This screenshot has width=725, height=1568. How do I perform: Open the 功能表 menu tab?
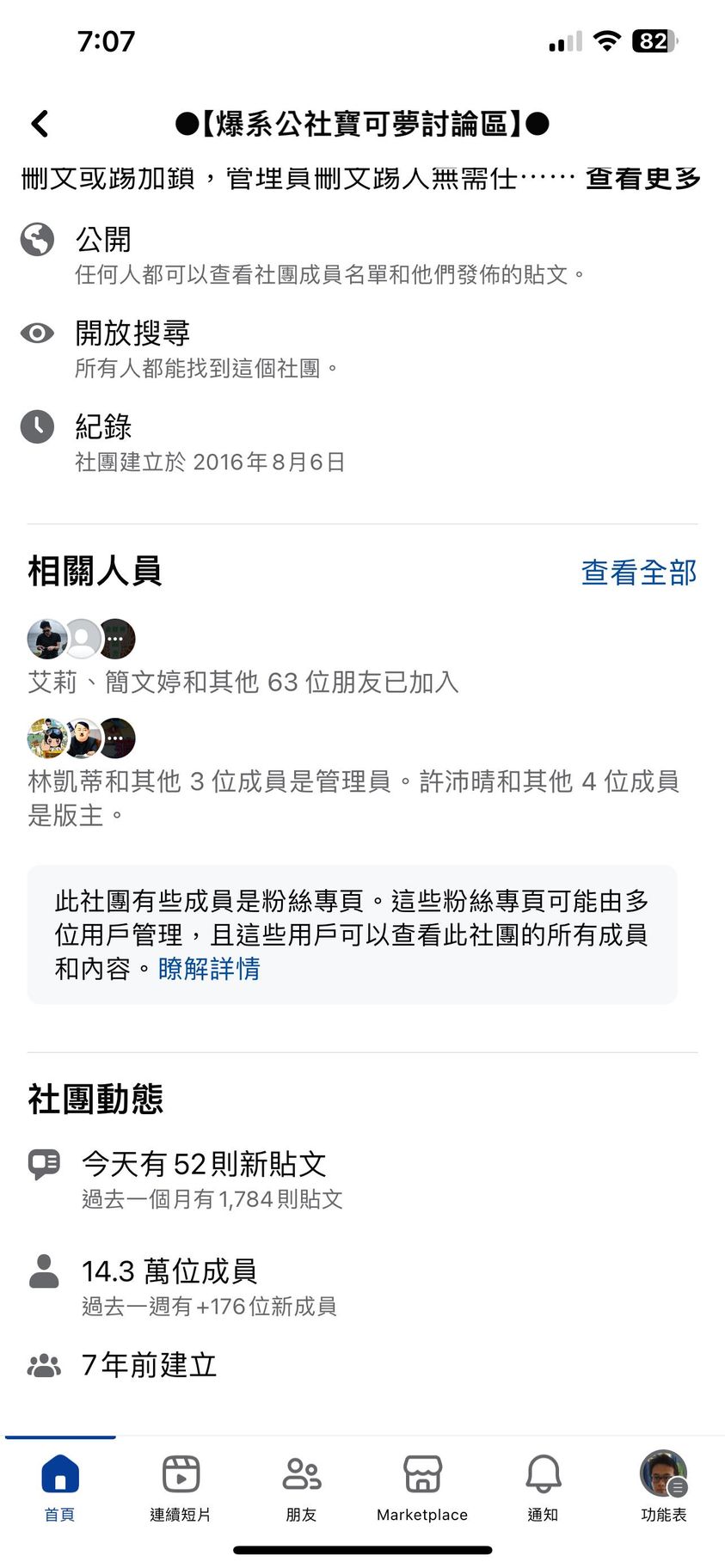[x=663, y=1486]
